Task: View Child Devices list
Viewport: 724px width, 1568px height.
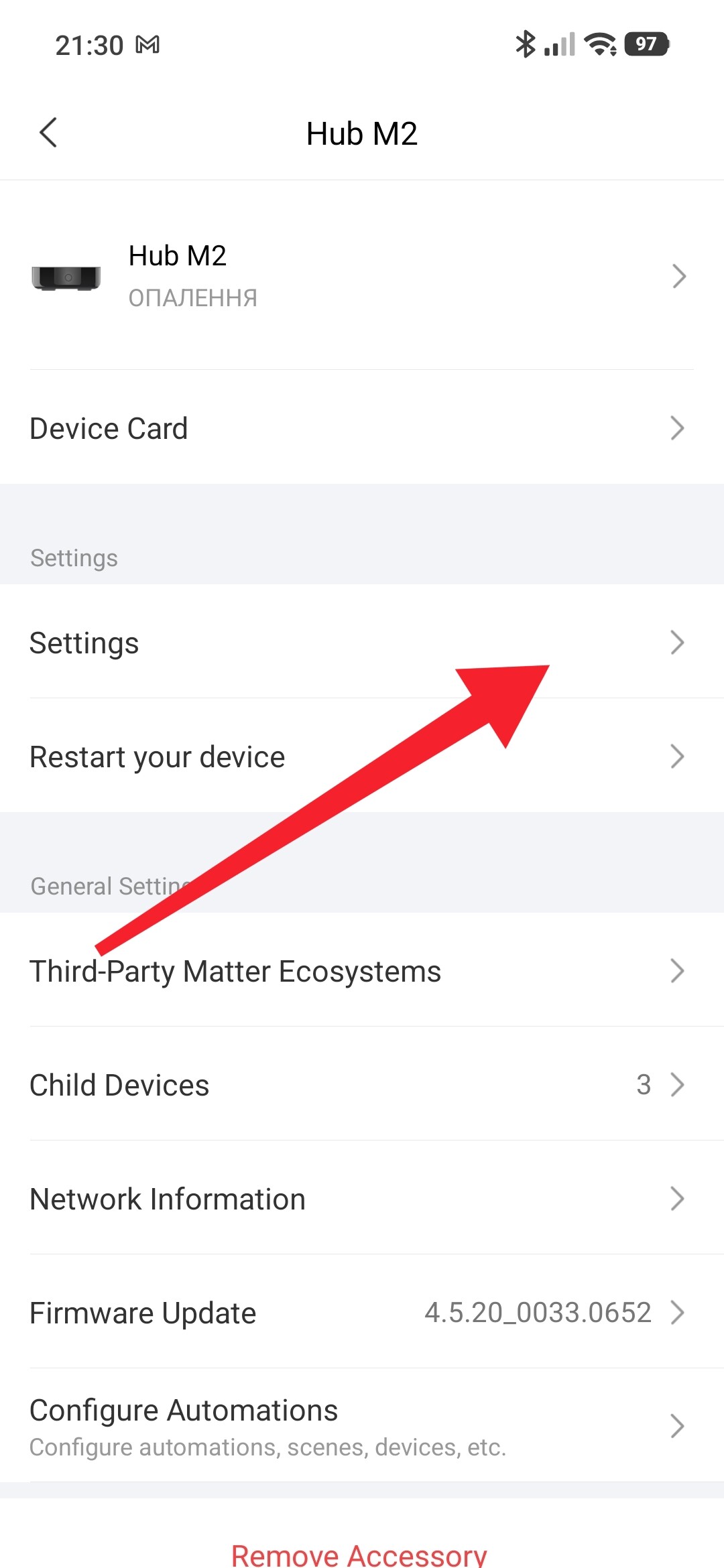Action: point(362,1085)
